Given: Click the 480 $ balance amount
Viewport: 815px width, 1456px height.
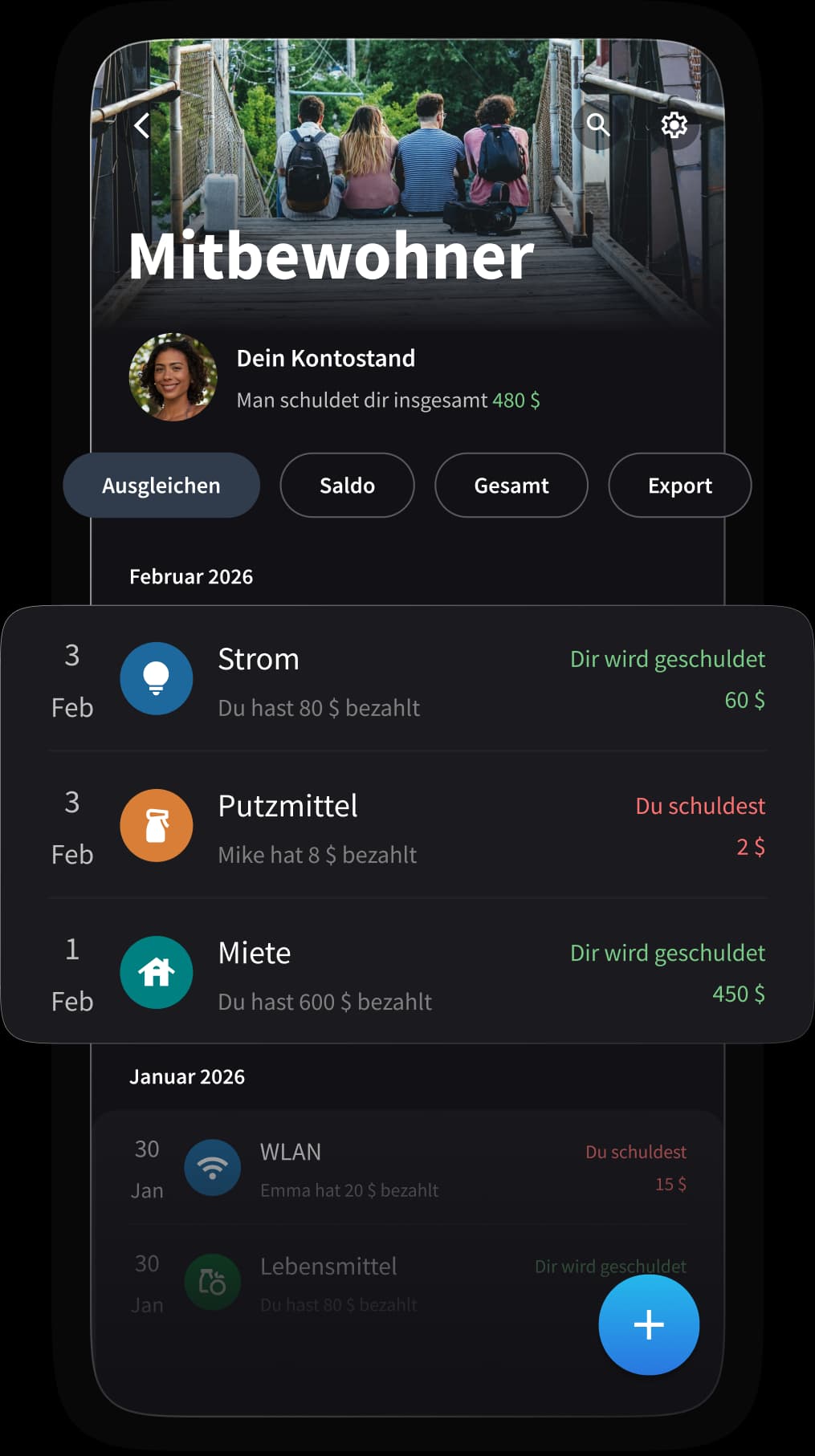Looking at the screenshot, I should tap(516, 400).
